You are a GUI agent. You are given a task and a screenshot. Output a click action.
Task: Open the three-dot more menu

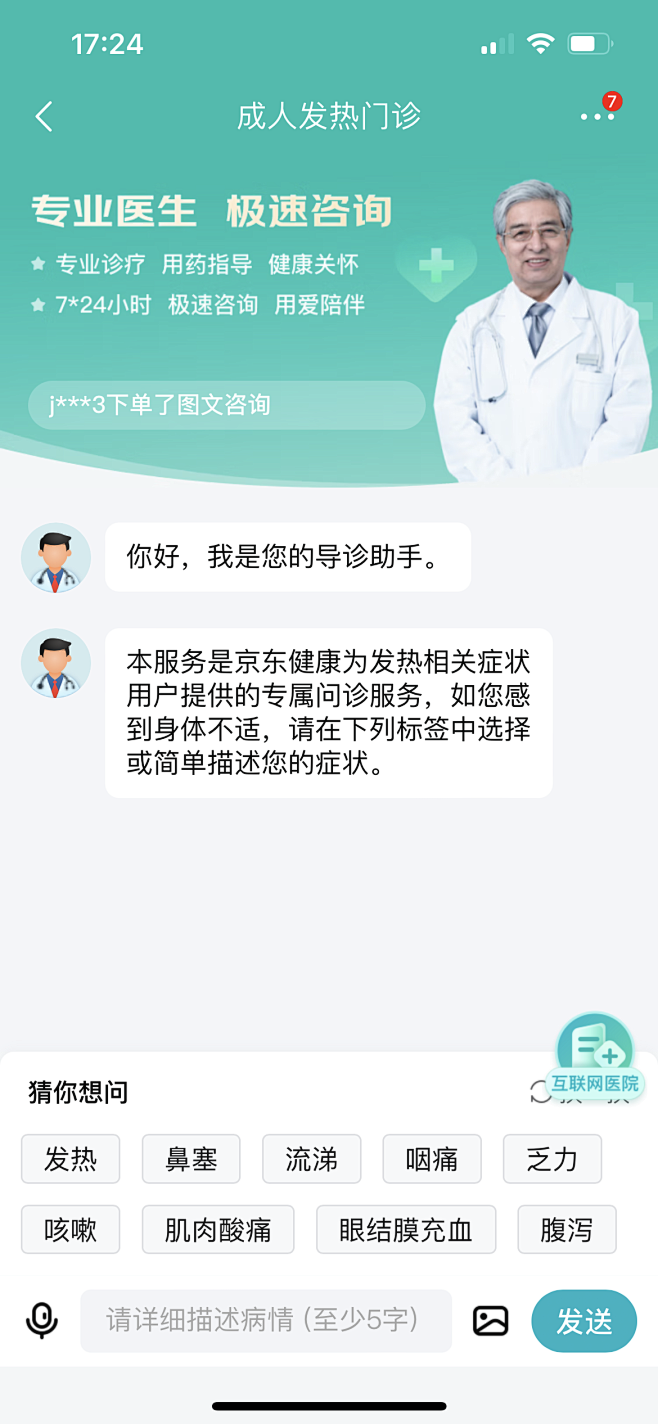[x=597, y=116]
